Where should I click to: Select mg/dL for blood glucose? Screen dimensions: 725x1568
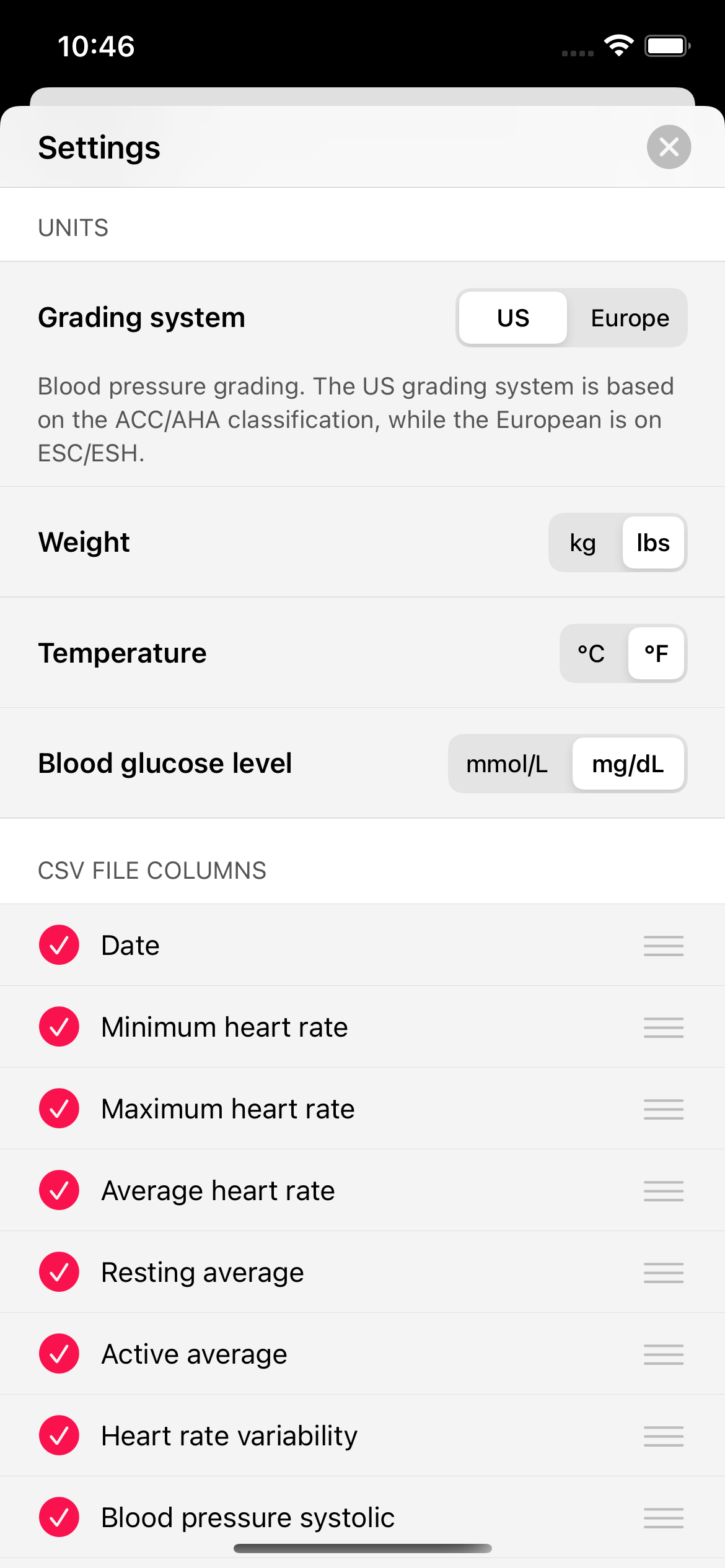point(628,764)
